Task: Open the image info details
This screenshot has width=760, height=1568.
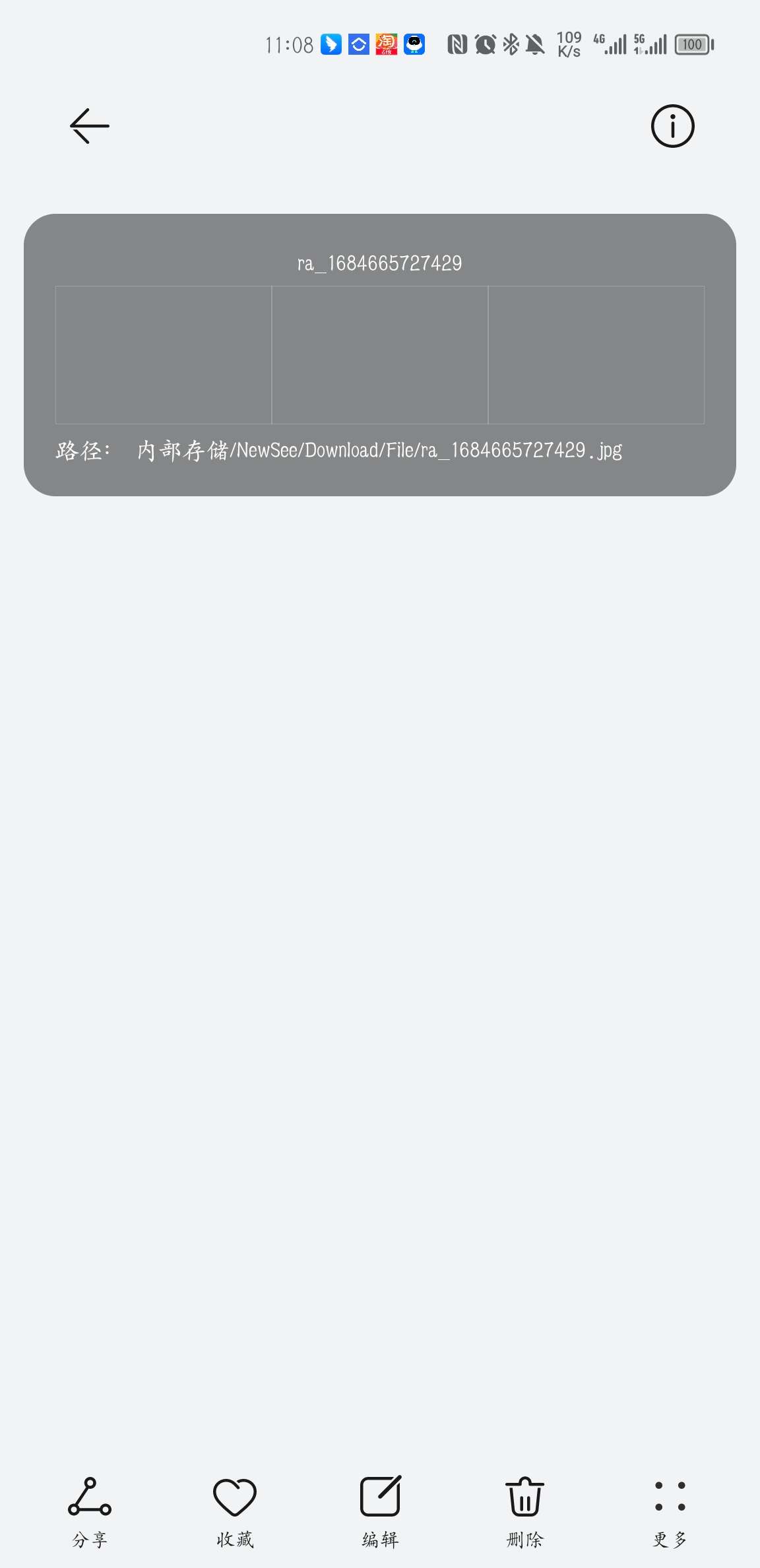Action: [x=672, y=125]
